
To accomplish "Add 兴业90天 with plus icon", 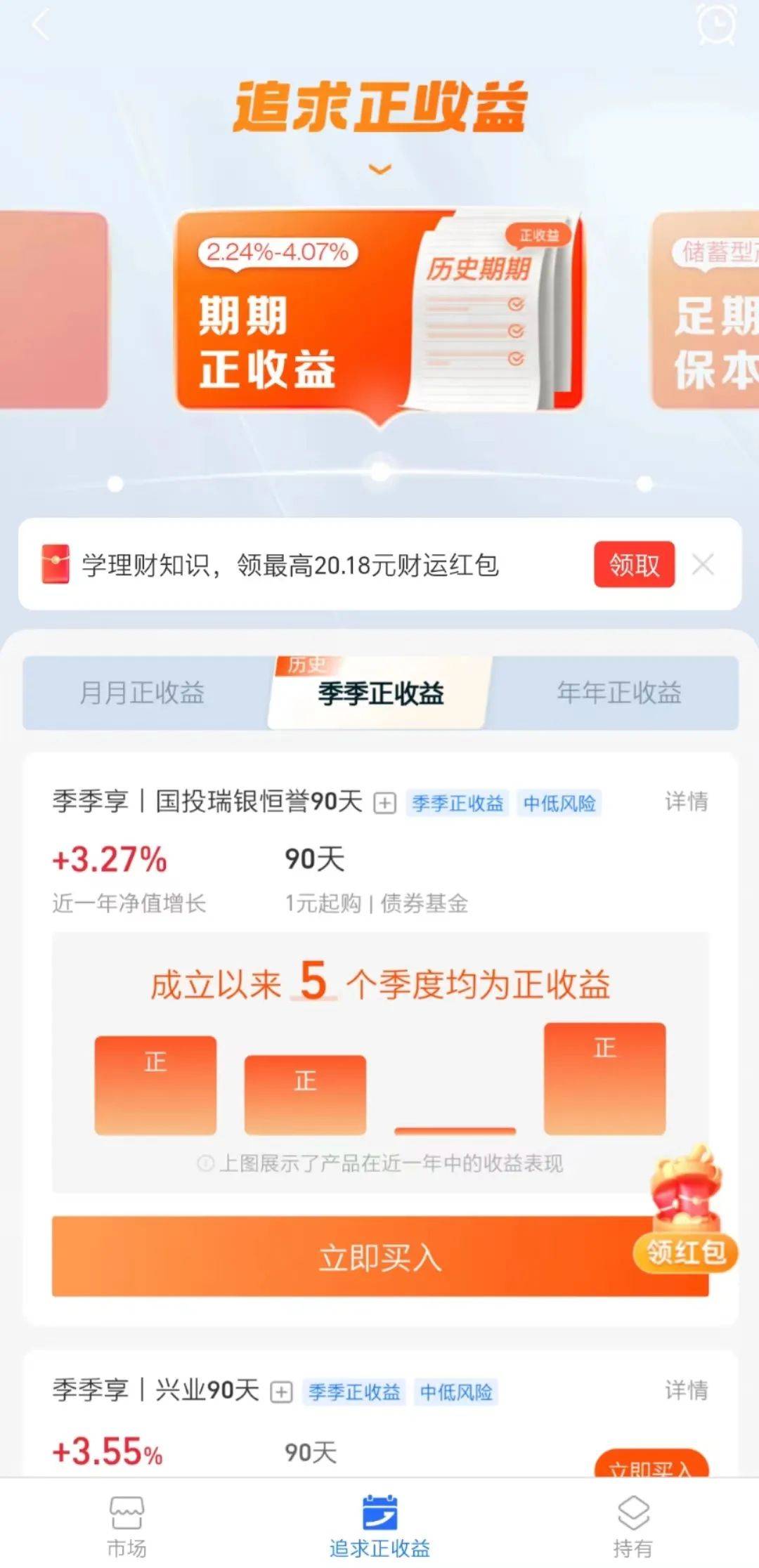I will point(281,1392).
